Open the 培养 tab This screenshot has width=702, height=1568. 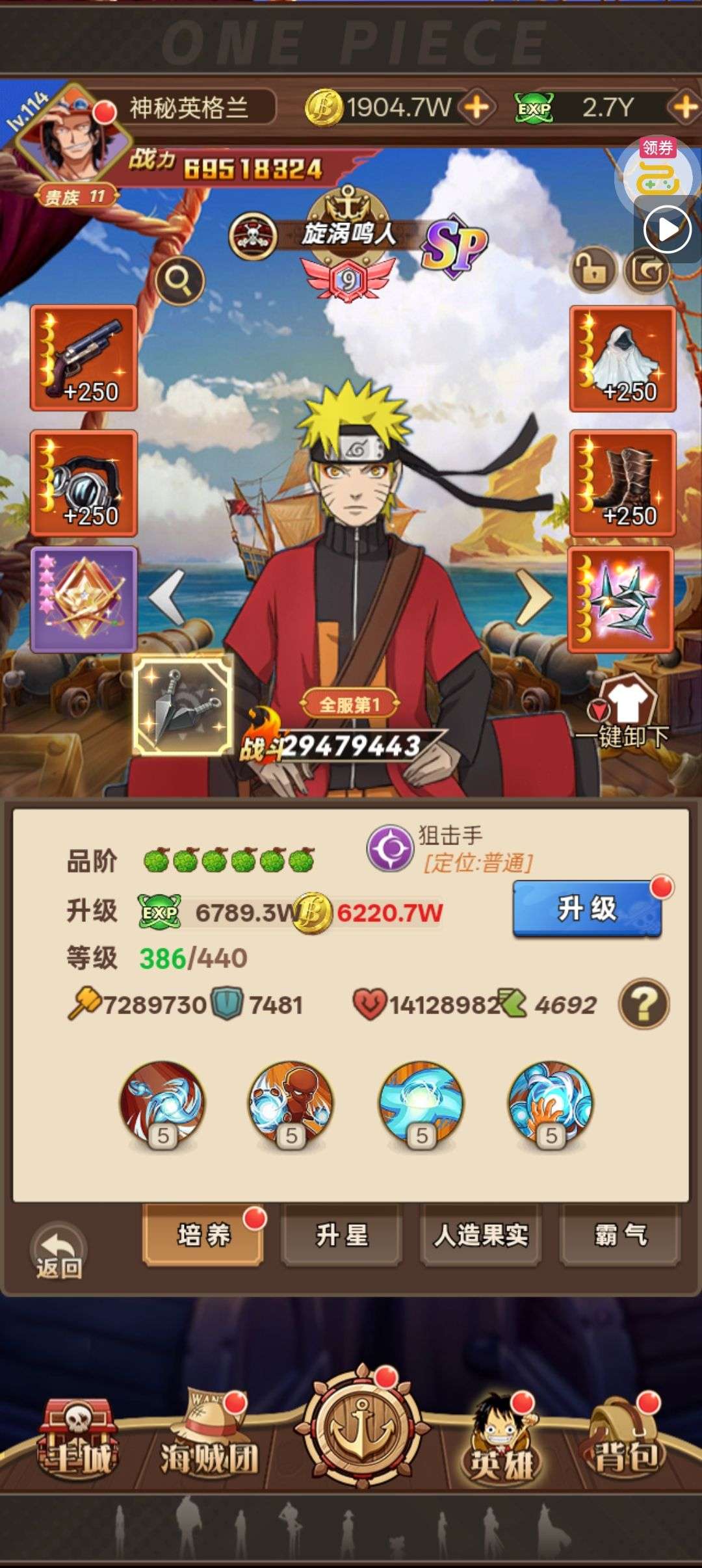tap(203, 1235)
